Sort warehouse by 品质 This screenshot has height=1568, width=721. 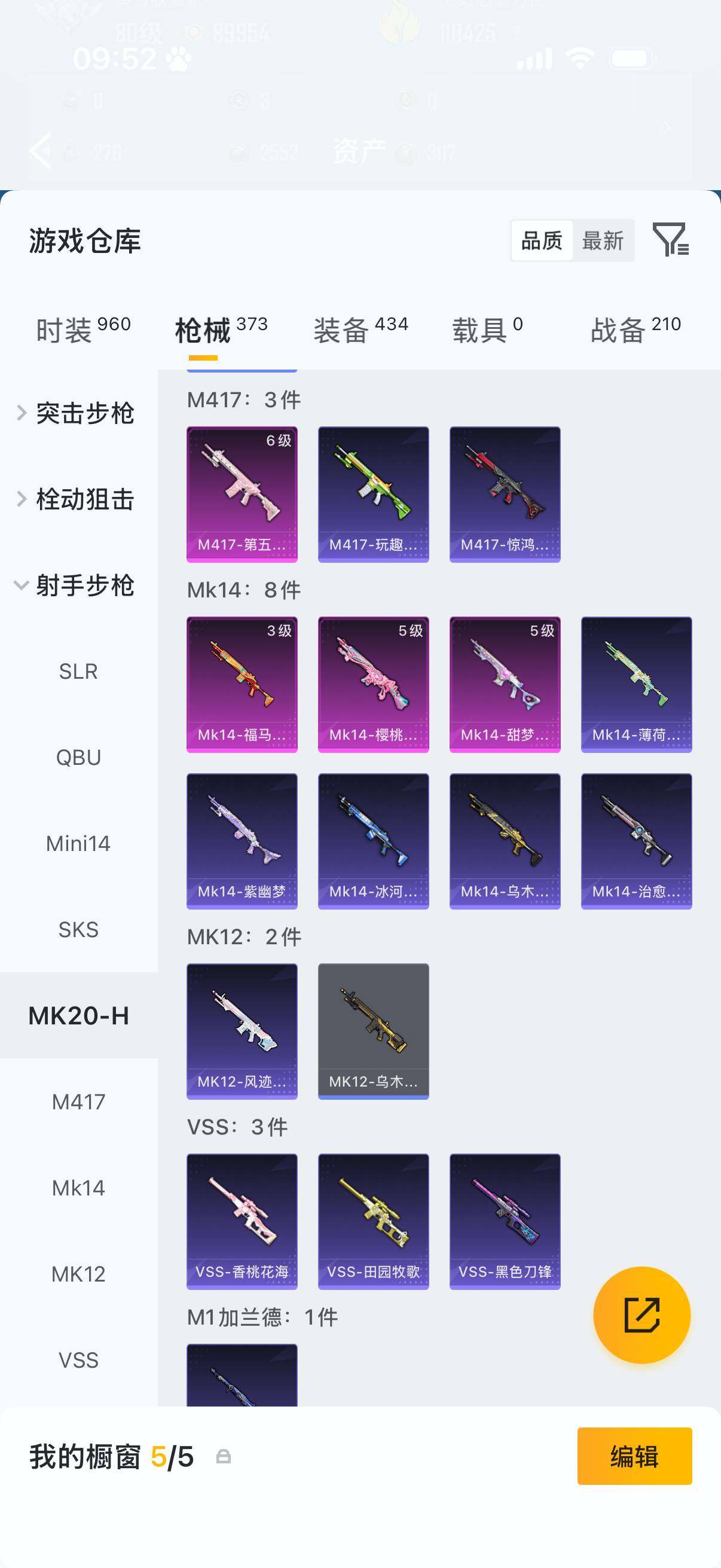coord(542,241)
